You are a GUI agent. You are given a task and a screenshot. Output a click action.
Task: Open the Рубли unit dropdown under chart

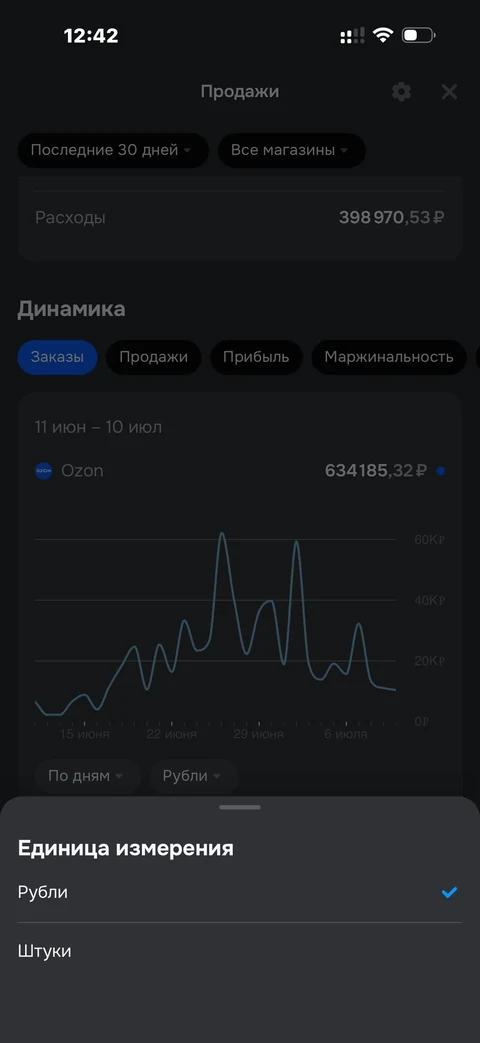coord(193,776)
